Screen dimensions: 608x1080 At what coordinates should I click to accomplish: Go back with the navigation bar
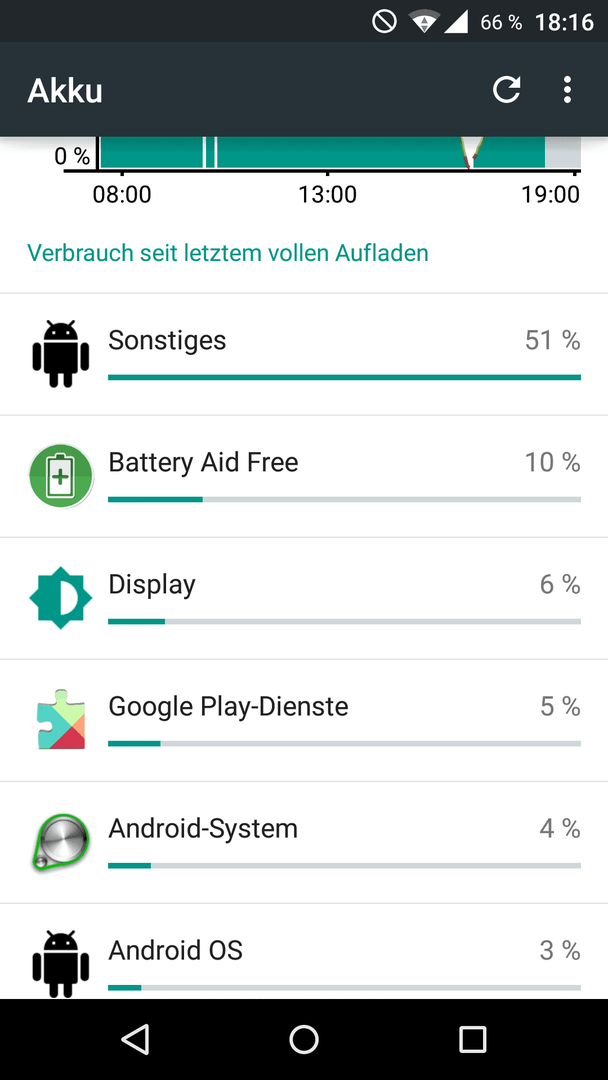(135, 1039)
